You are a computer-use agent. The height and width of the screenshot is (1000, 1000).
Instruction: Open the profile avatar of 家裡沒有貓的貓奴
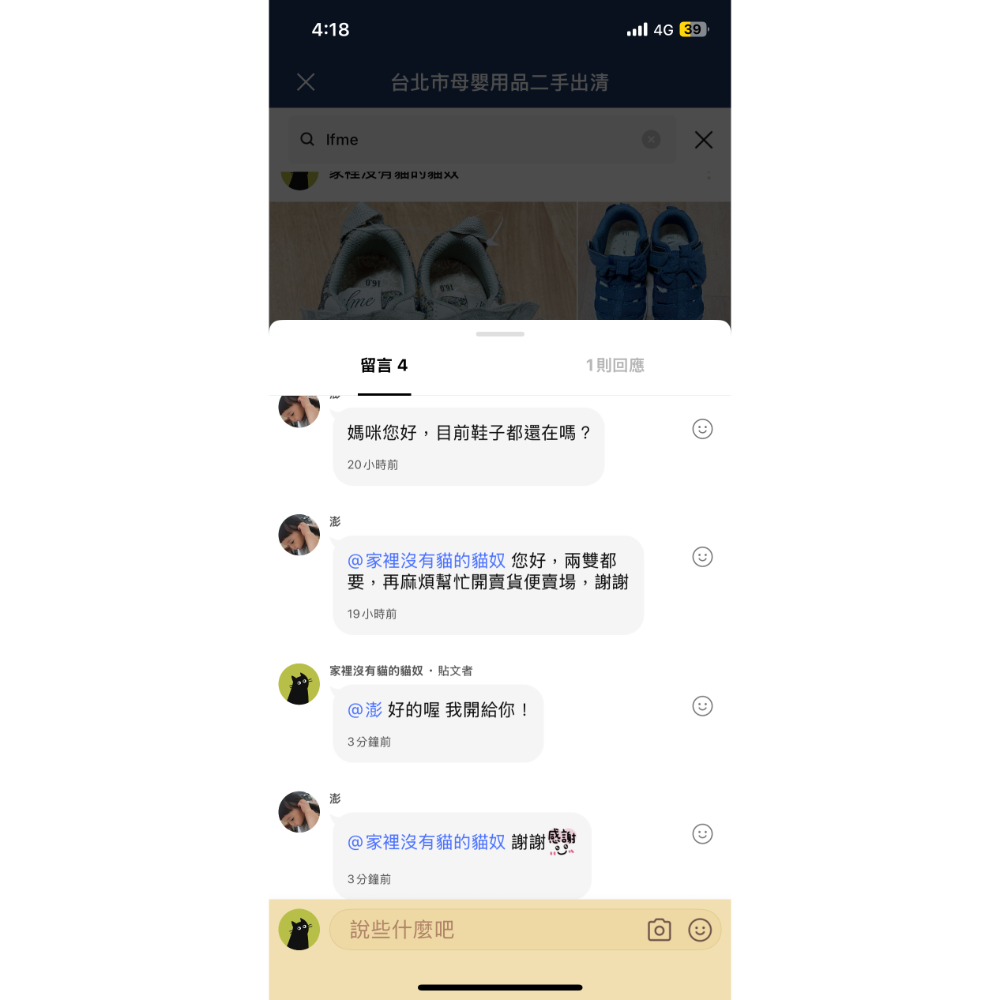[299, 684]
